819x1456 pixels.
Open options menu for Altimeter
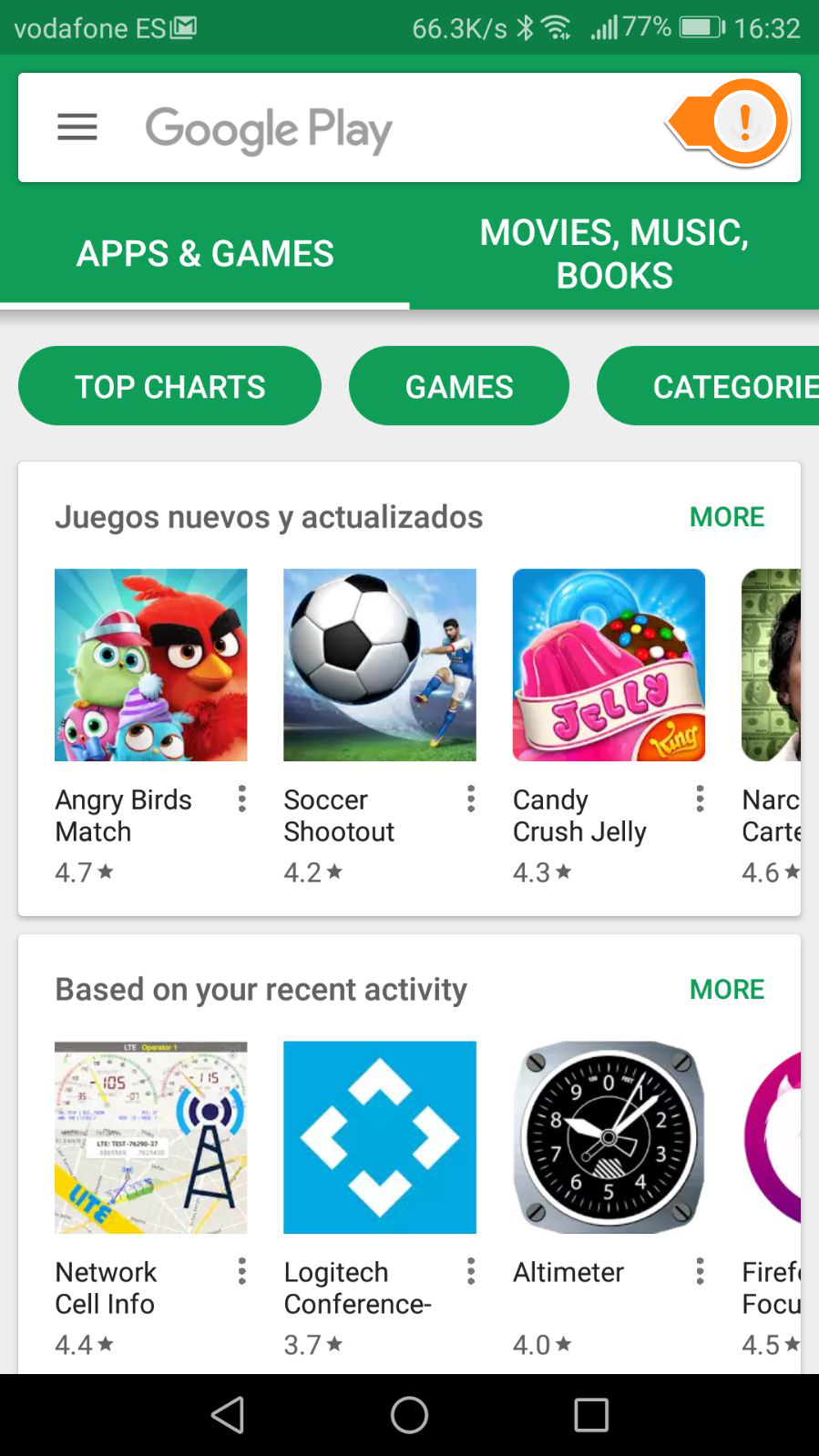pyautogui.click(x=700, y=1271)
